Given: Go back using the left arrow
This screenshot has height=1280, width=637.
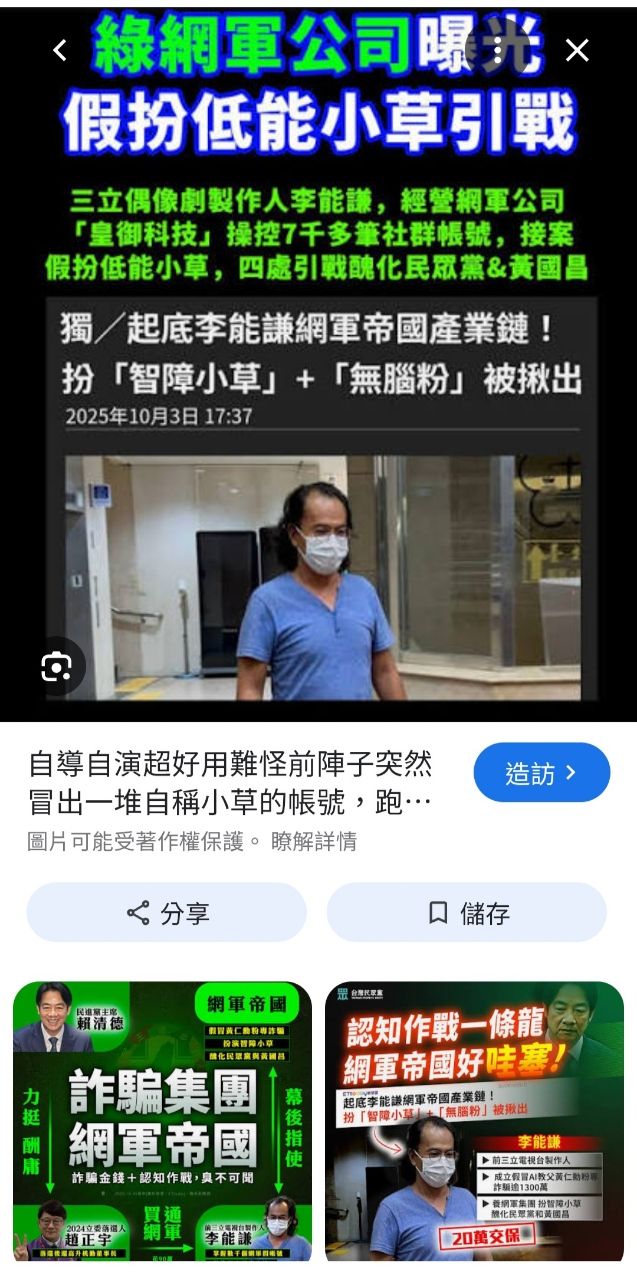Looking at the screenshot, I should coord(60,51).
